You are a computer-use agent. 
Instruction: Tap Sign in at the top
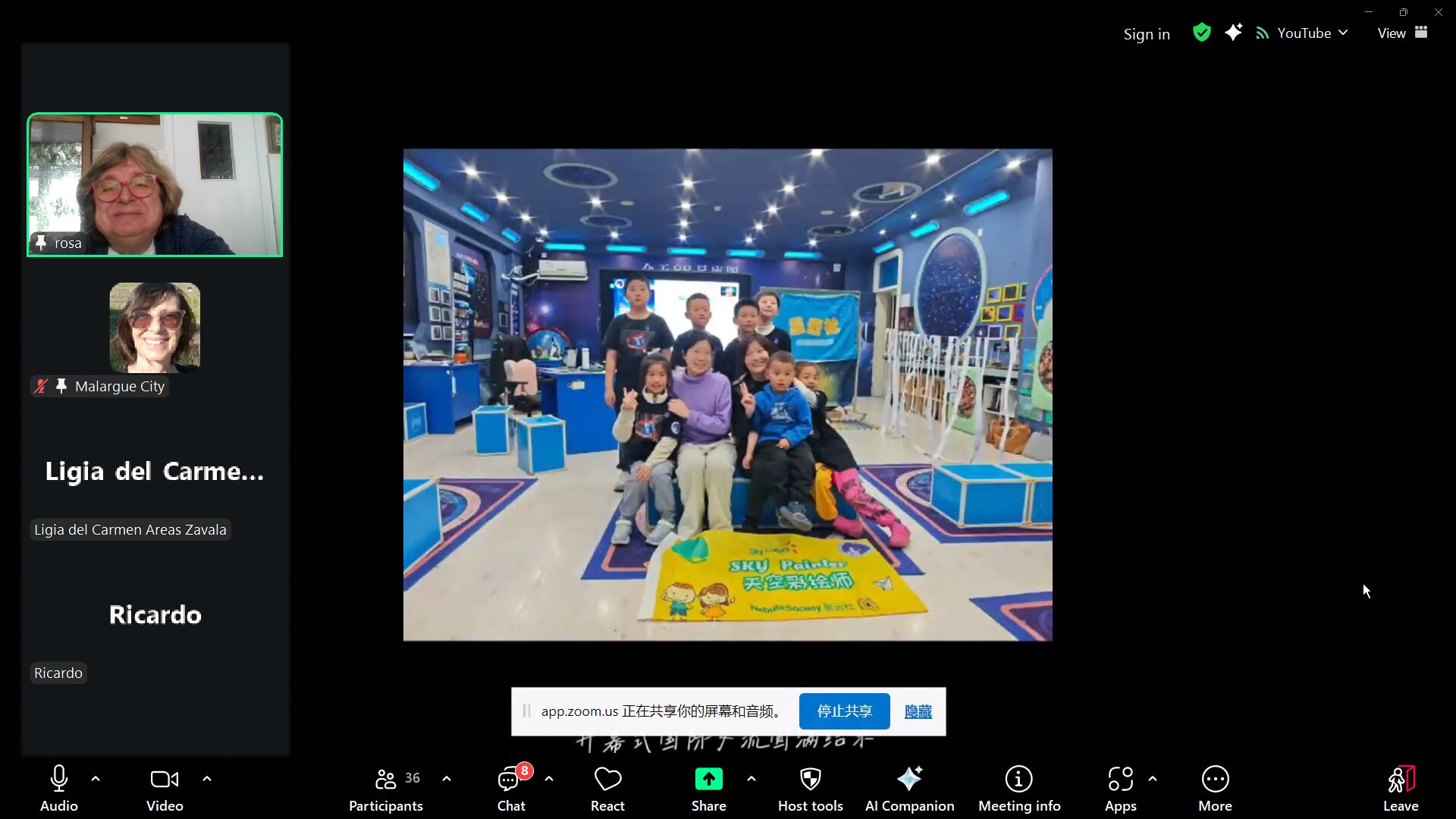(x=1146, y=34)
